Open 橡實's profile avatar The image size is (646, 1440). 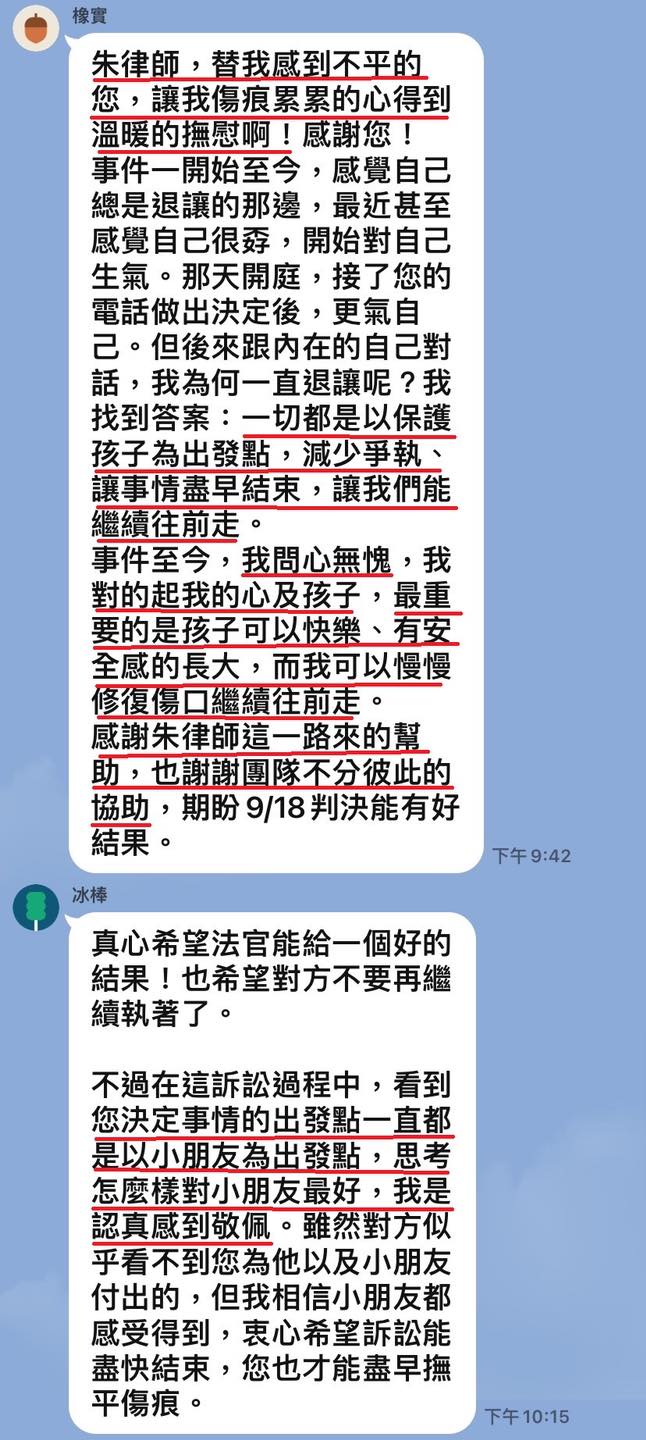click(x=35, y=28)
